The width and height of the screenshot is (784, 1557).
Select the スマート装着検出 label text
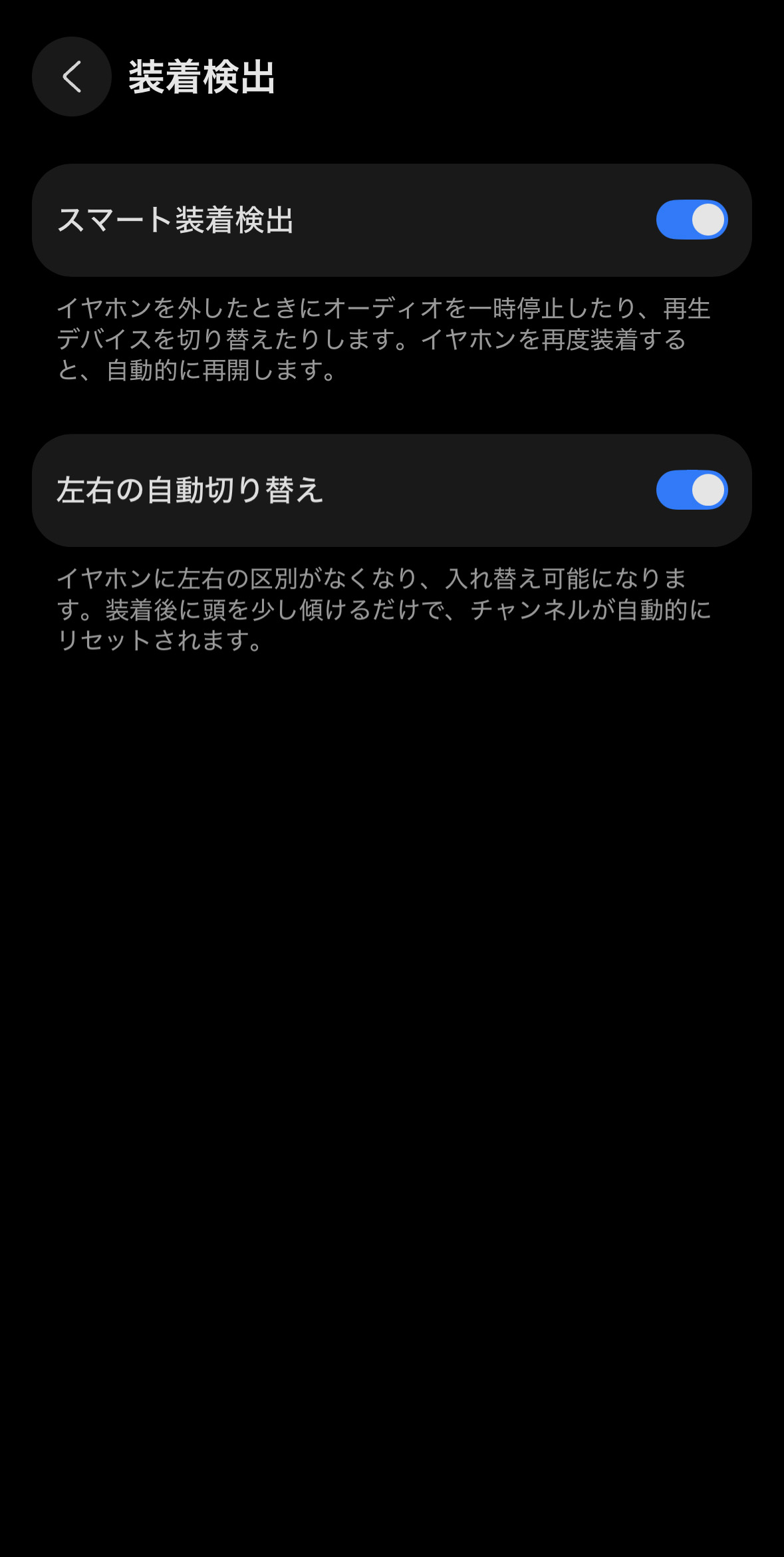(x=178, y=218)
